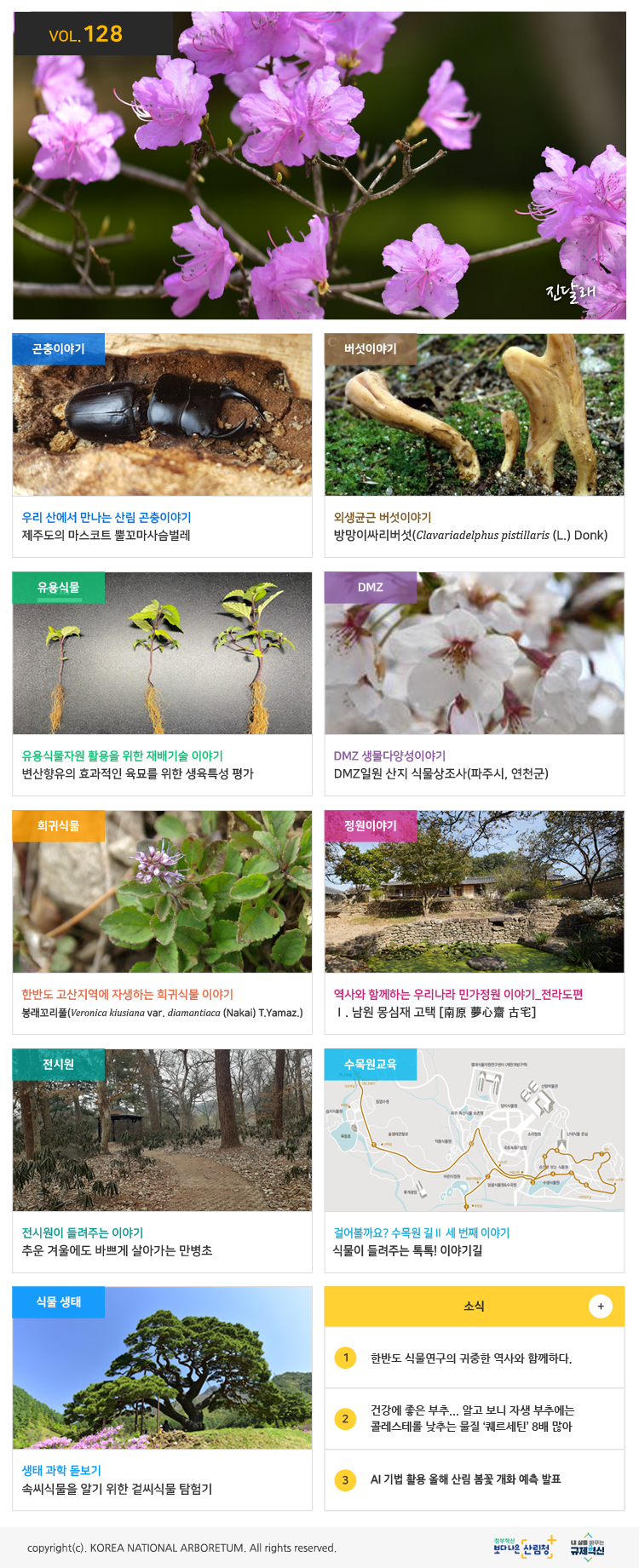
Task: Open the 정원이야기 card about 남원 몽심재 고택
Action: pyautogui.click(x=474, y=922)
